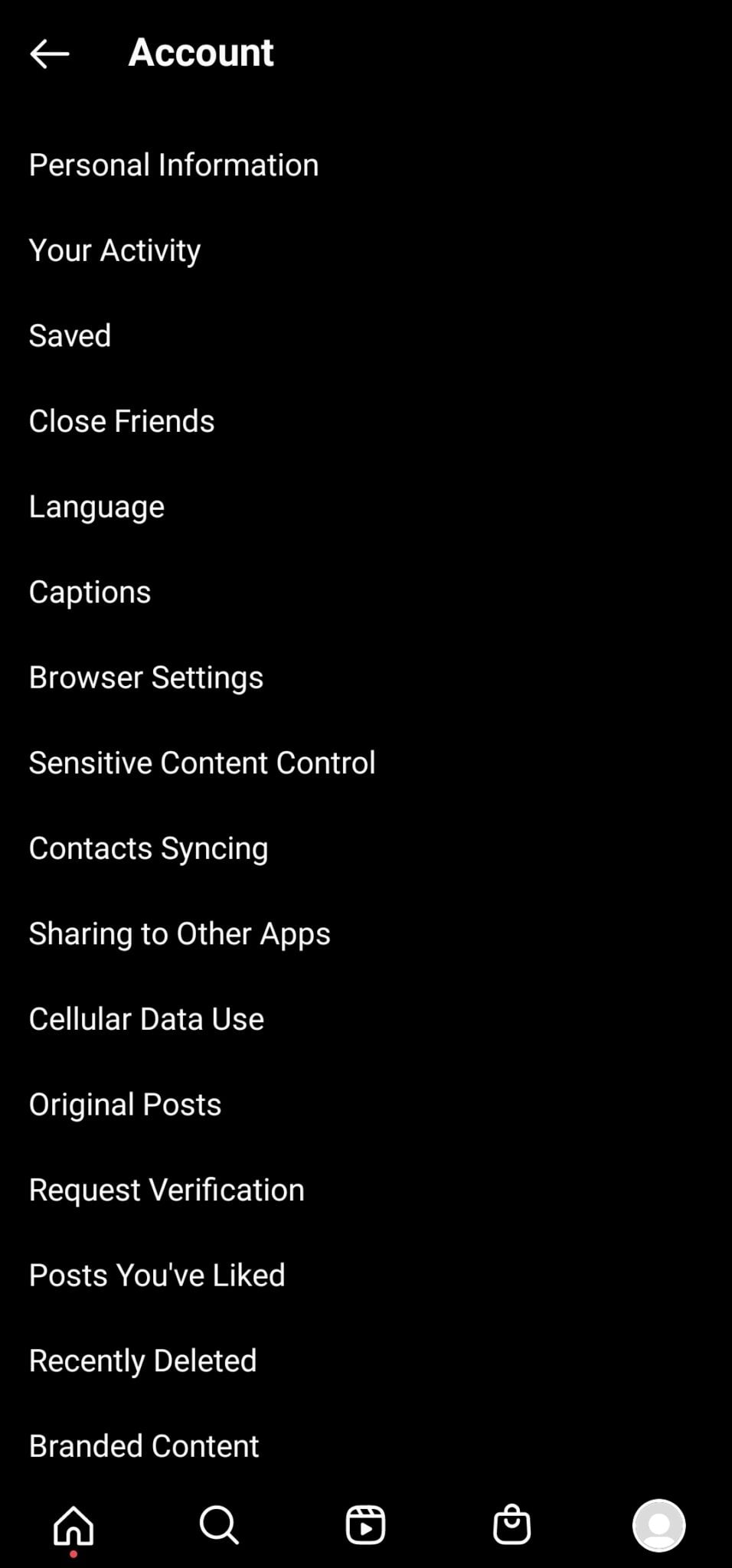Screen dimensions: 732x1568
Task: Open Your Activity
Action: [115, 250]
